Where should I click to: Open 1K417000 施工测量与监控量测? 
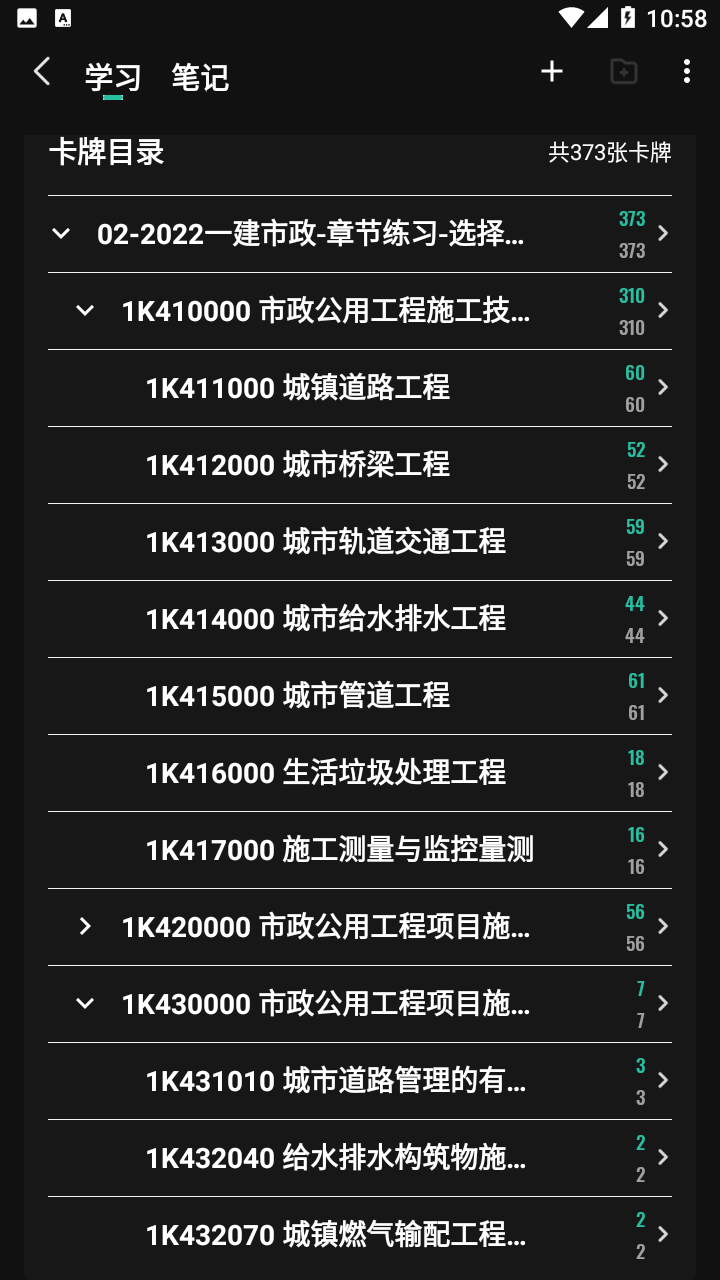point(360,850)
